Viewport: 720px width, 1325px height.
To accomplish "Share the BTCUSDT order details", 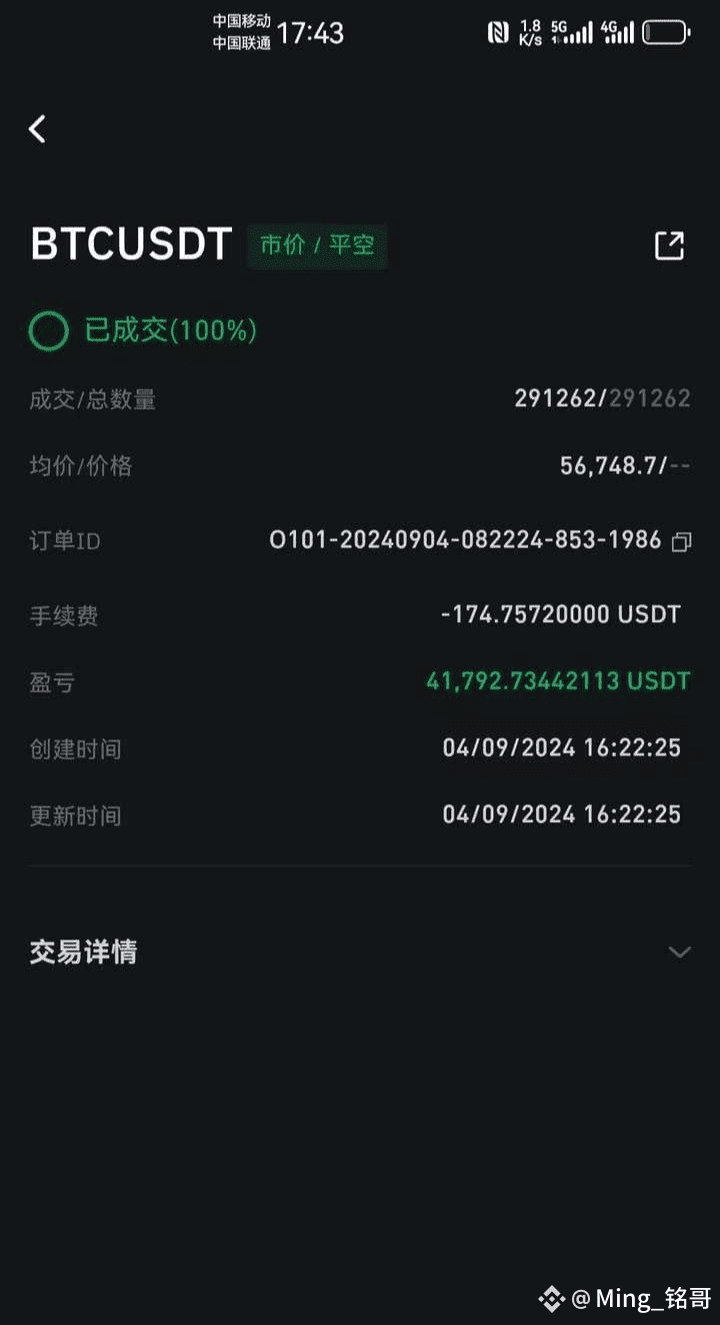I will coord(669,246).
